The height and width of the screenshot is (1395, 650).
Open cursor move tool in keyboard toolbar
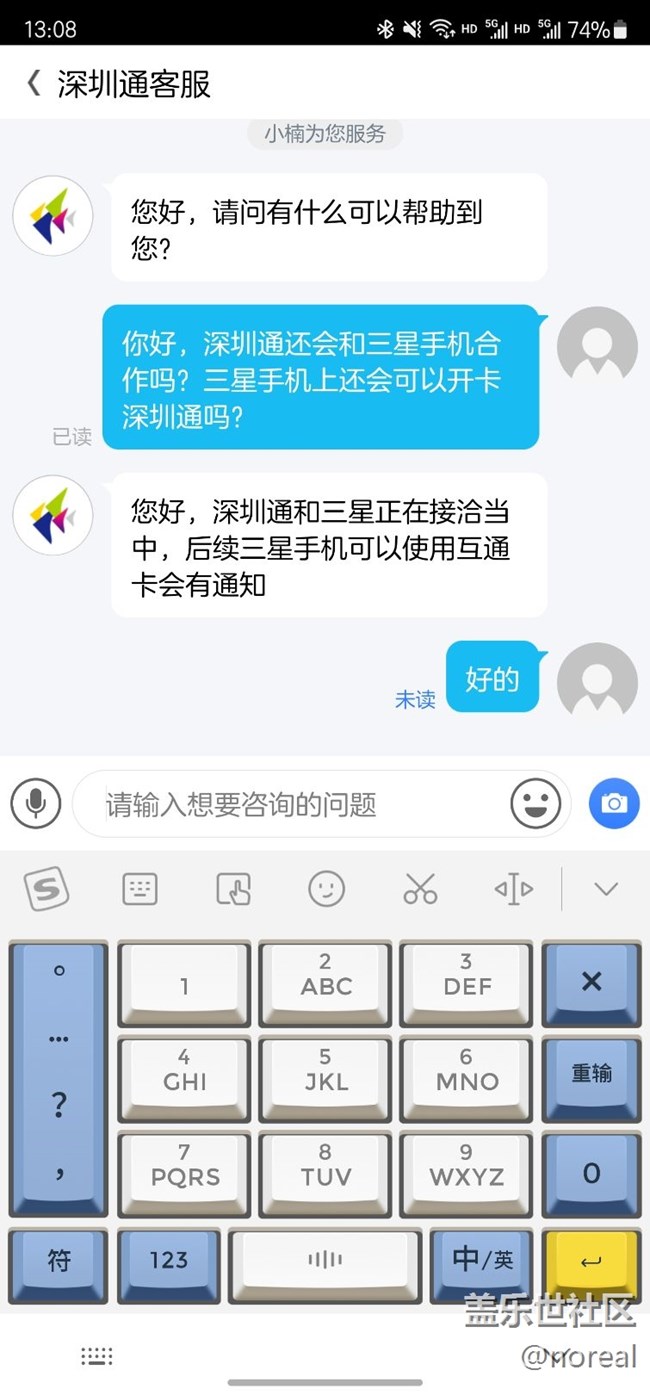(513, 889)
